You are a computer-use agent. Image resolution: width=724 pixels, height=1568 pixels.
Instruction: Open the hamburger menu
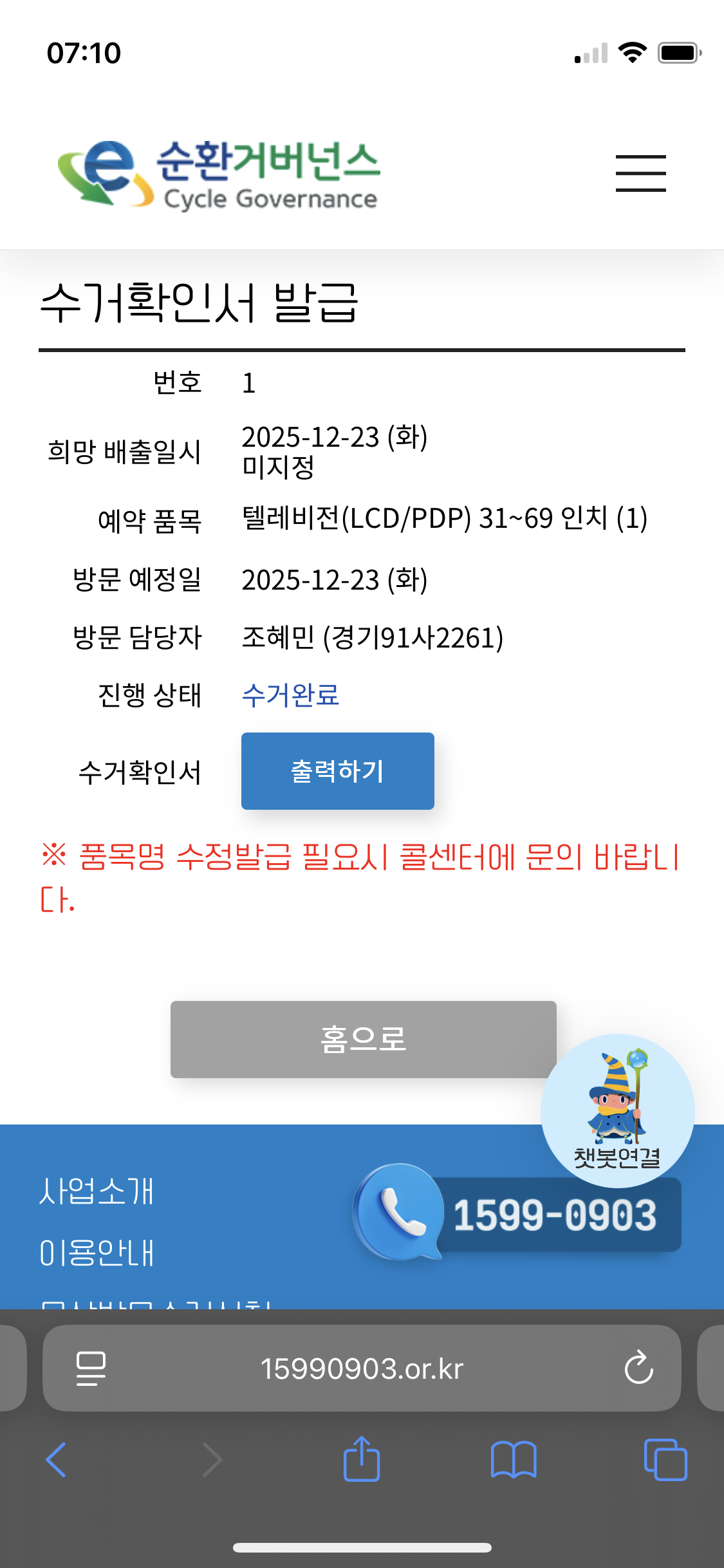coord(640,173)
